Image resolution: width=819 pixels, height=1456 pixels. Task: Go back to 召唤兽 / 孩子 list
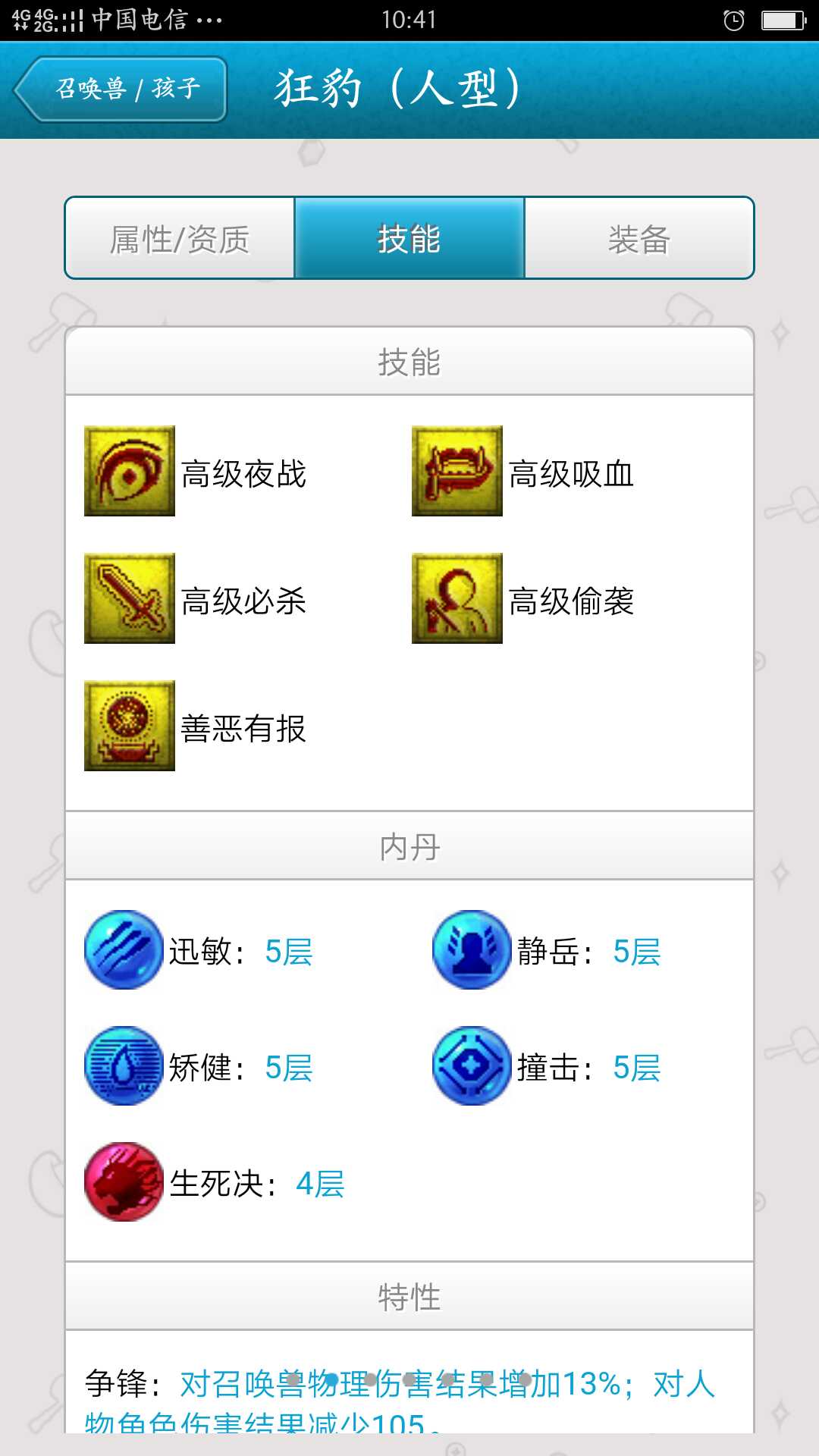pyautogui.click(x=121, y=89)
